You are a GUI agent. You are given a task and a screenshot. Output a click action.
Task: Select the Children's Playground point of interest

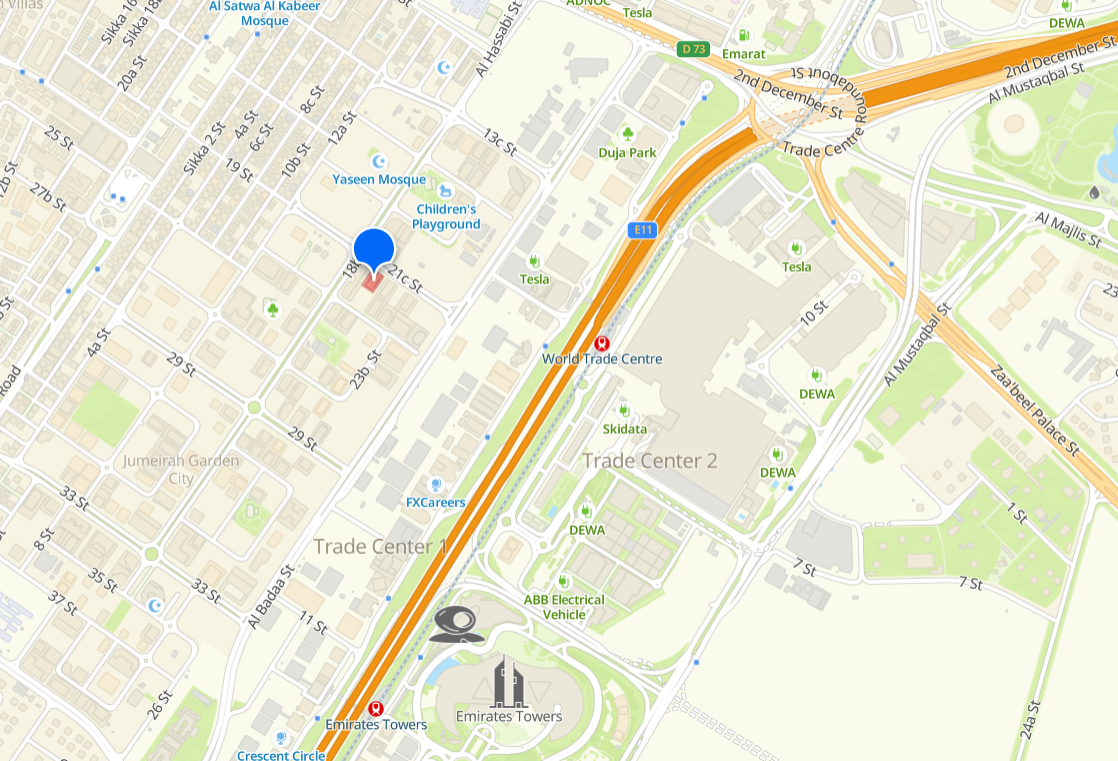[445, 190]
